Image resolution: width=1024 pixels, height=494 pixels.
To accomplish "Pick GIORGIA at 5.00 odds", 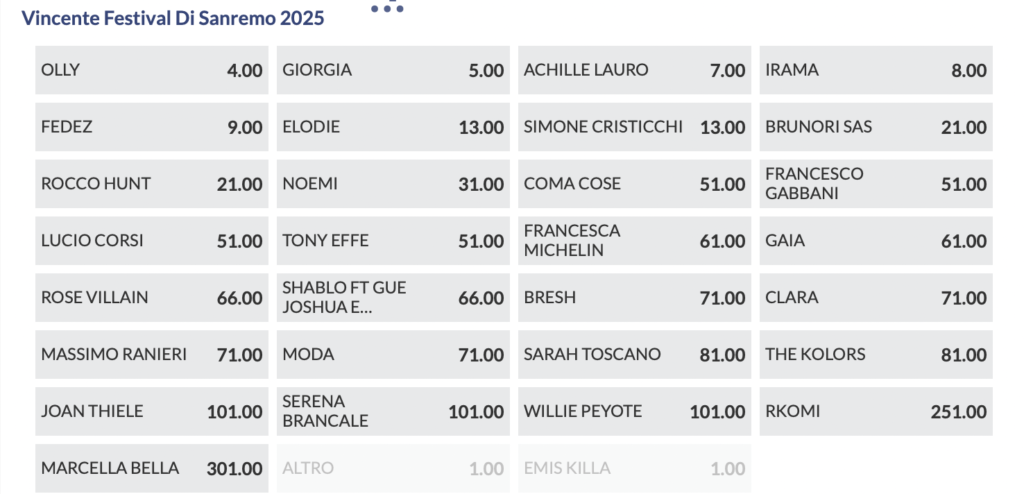I will pyautogui.click(x=393, y=70).
